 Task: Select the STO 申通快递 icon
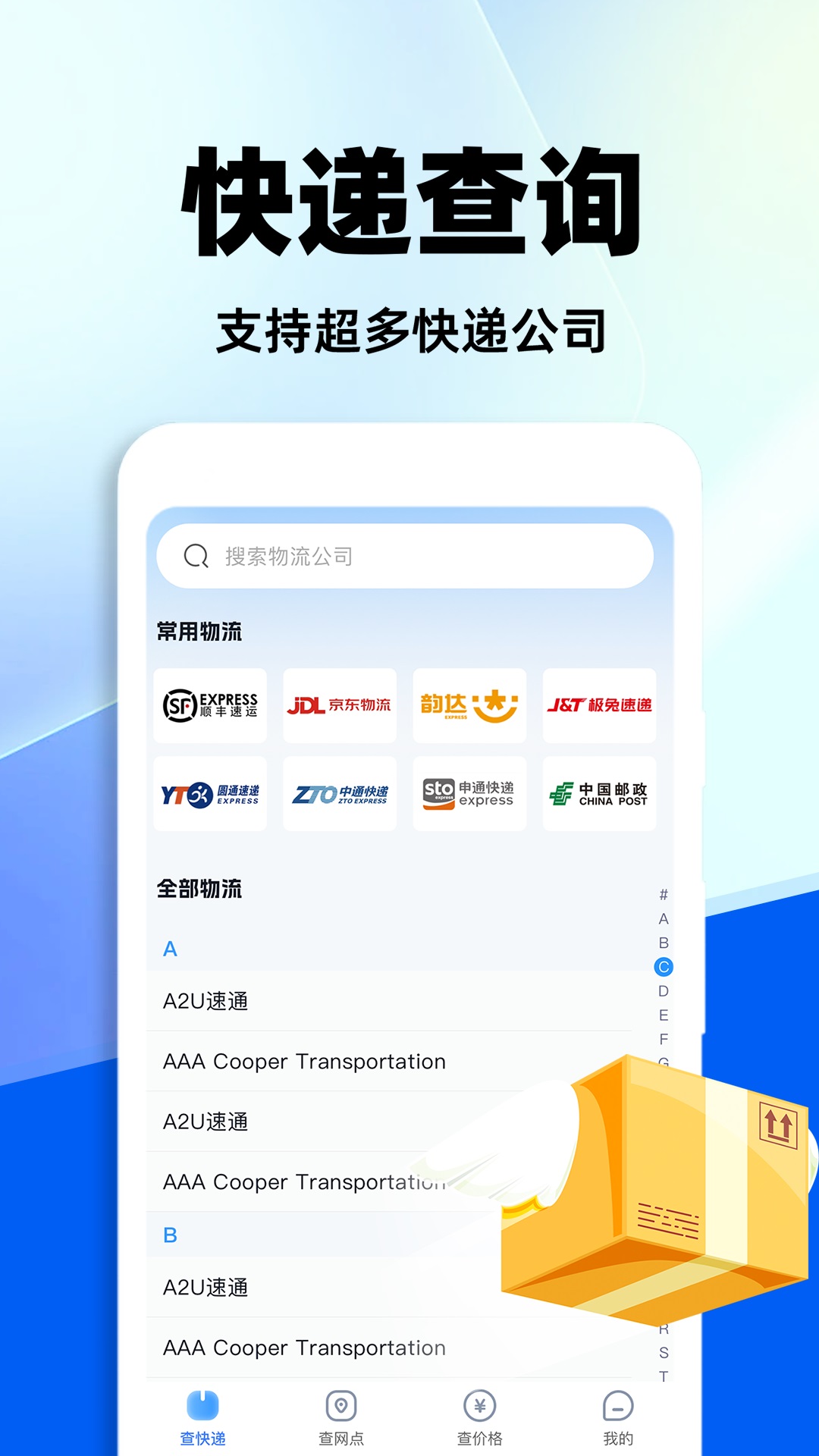pos(469,794)
